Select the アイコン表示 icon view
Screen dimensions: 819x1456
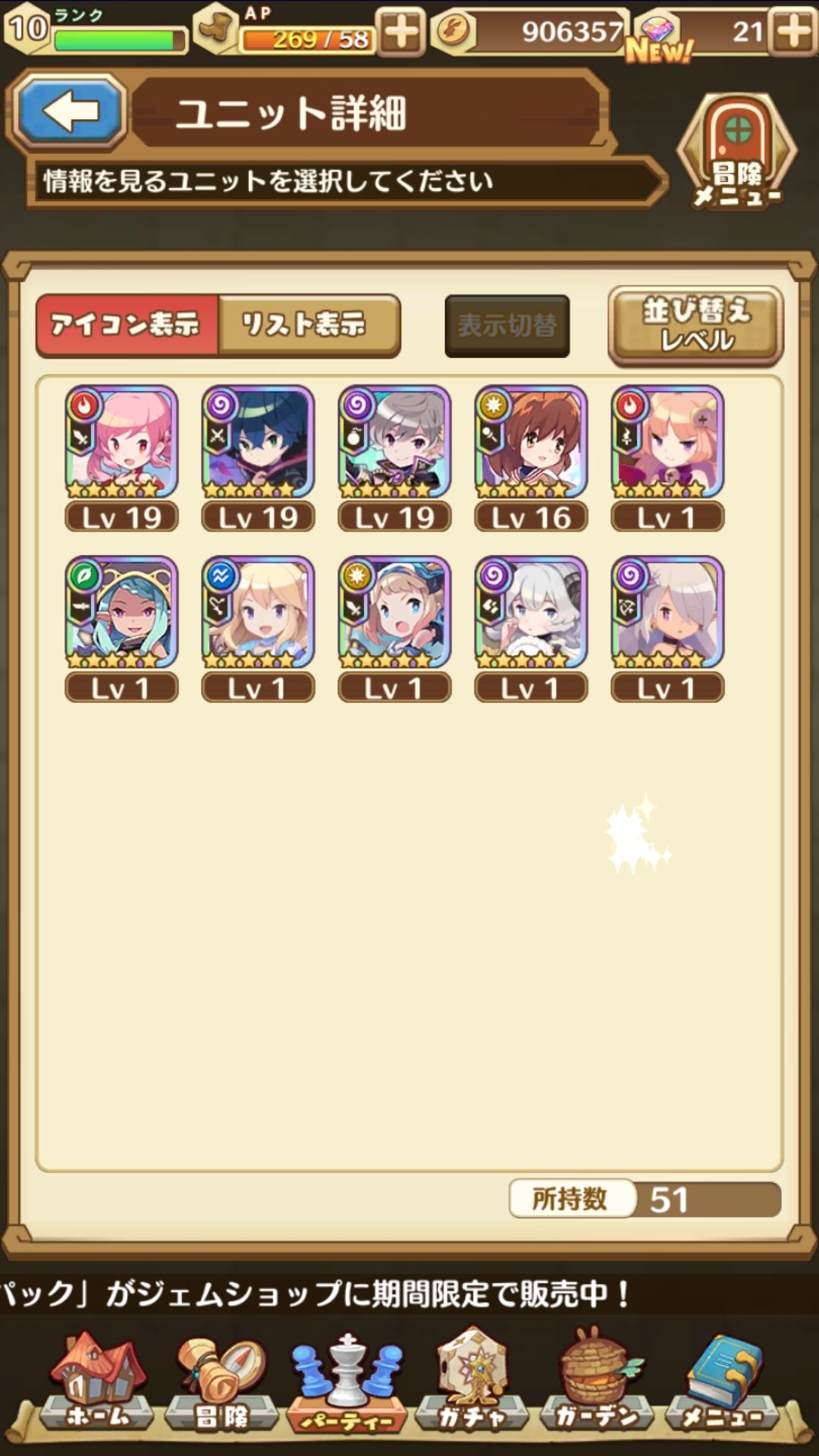[127, 325]
